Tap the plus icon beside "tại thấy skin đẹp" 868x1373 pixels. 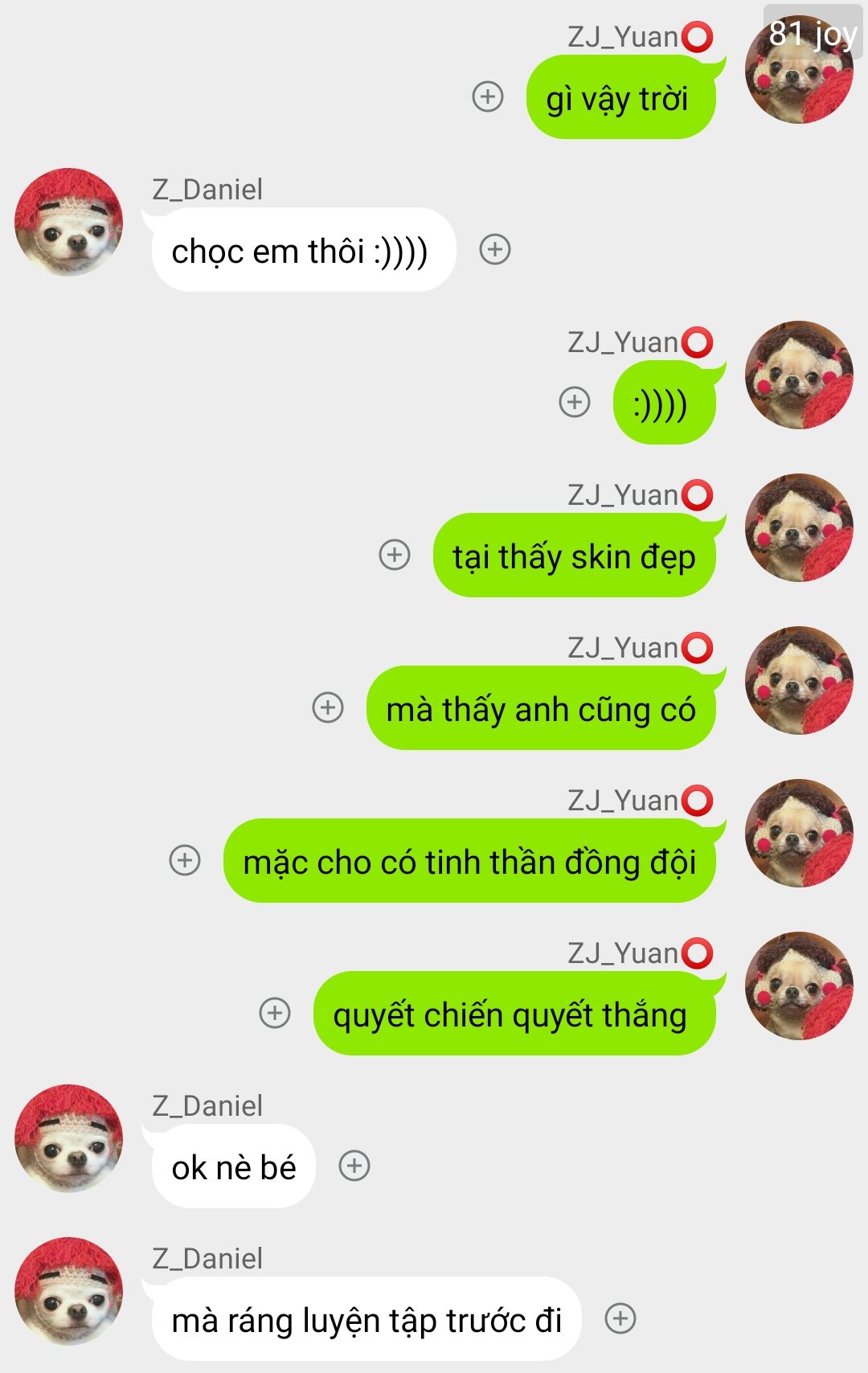(x=395, y=555)
